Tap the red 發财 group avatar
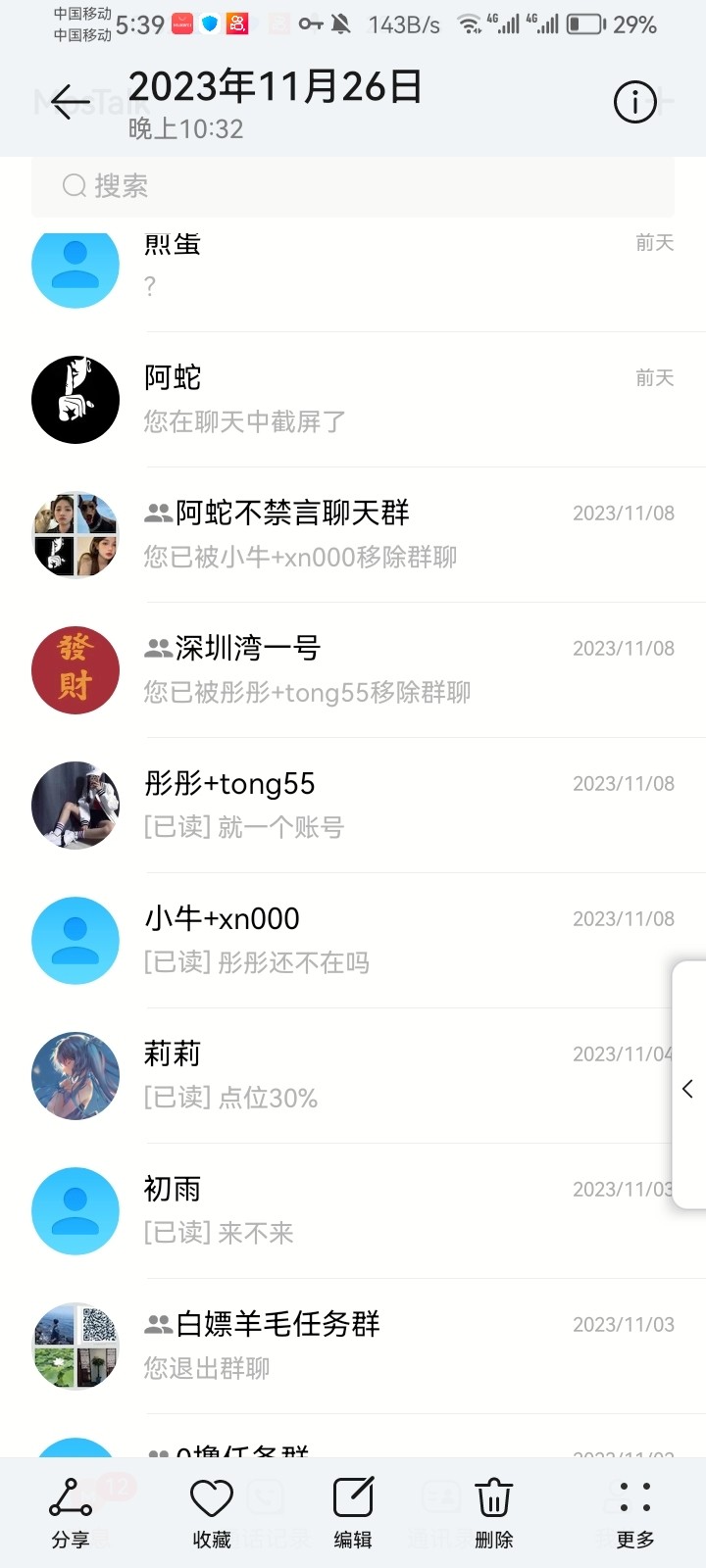This screenshot has width=706, height=1568. (x=76, y=670)
